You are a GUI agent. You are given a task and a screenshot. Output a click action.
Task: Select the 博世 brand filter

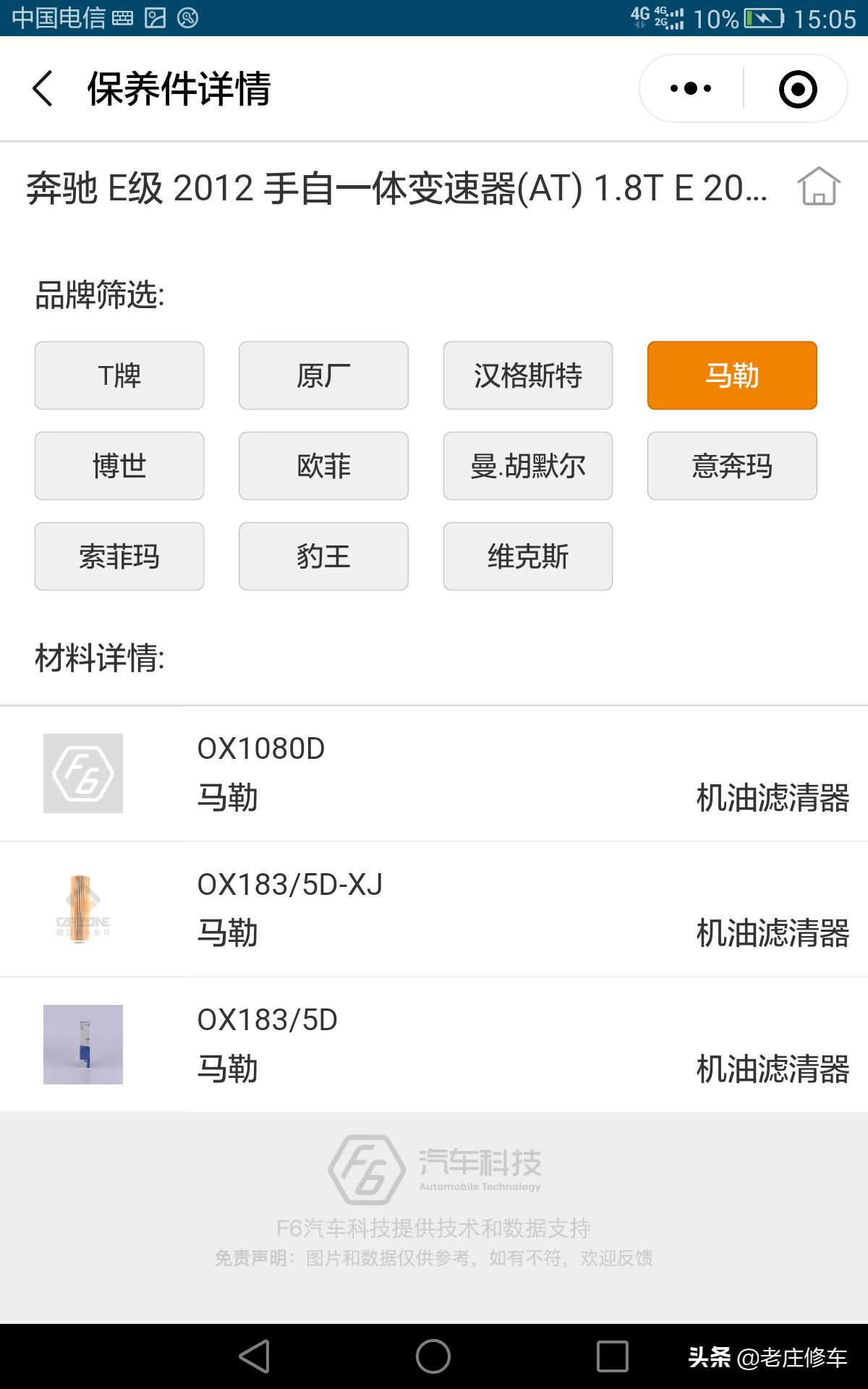[x=119, y=466]
